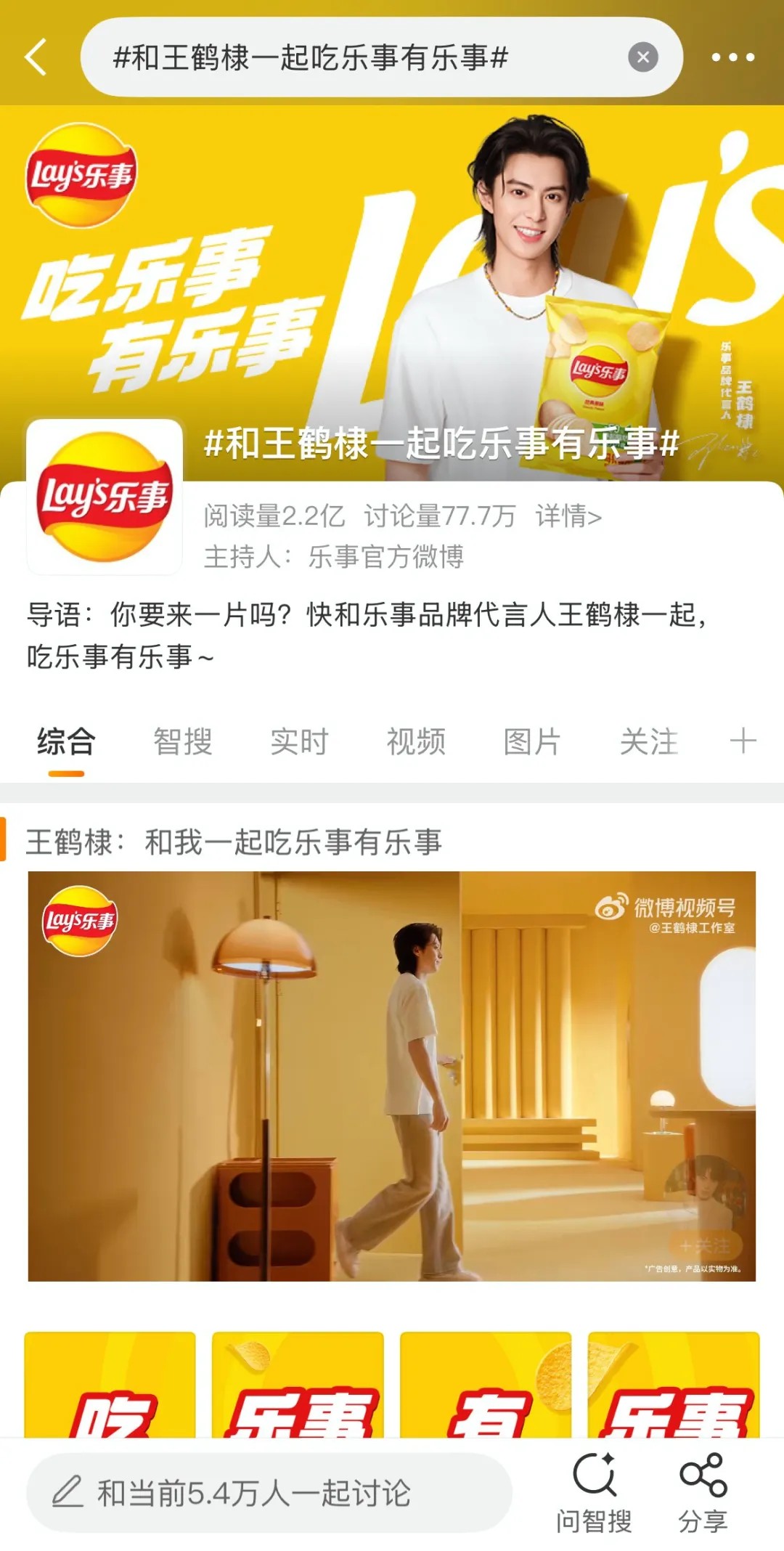Switch to the 实时 tab
This screenshot has height=1551, width=784.
(x=299, y=742)
